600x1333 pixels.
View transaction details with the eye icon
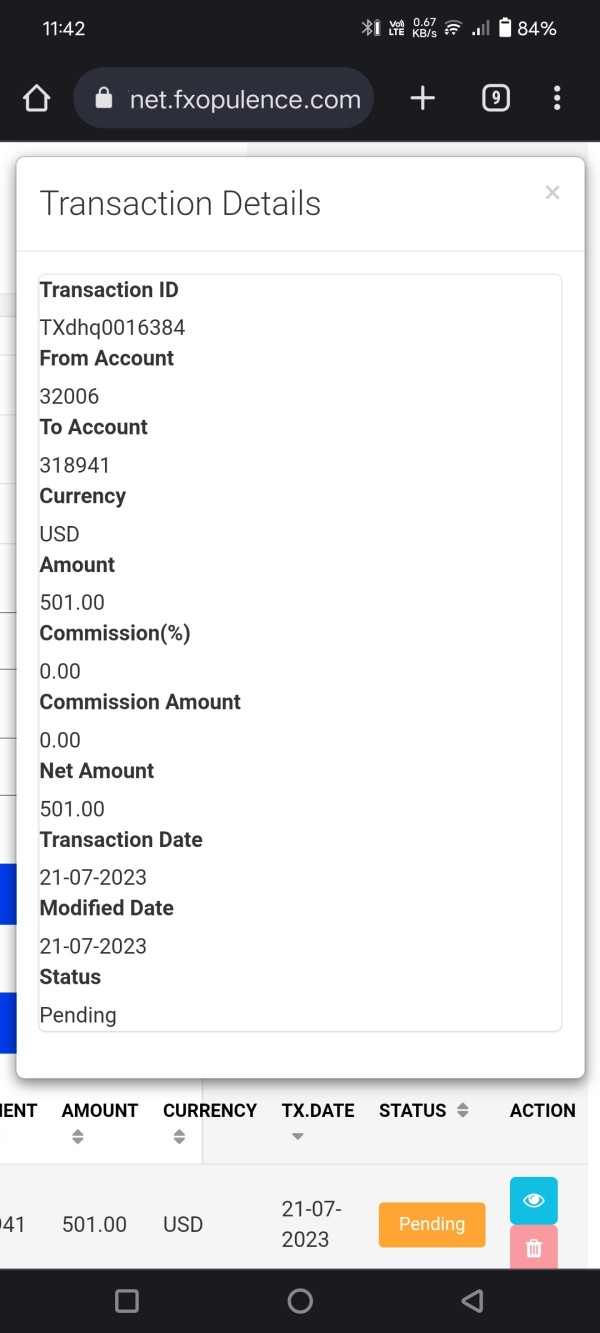coord(534,1200)
